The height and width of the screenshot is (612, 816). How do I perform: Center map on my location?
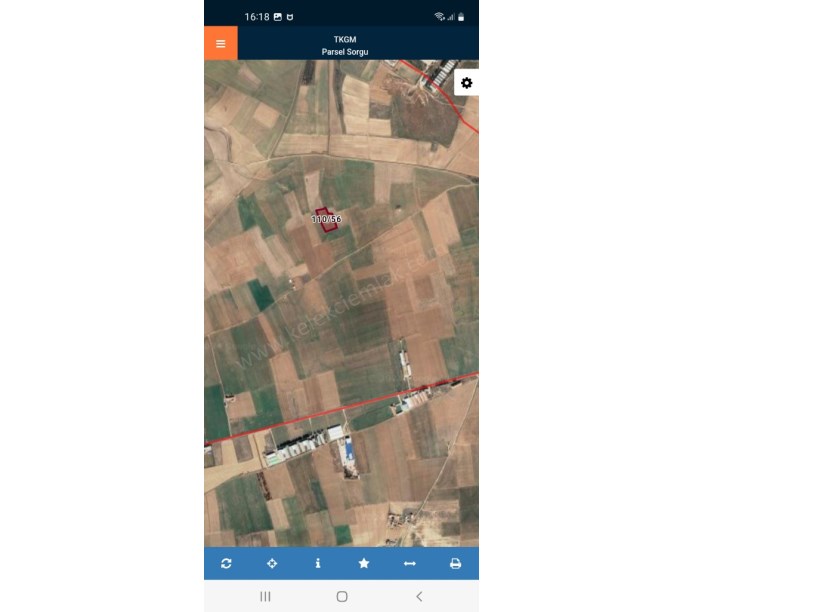click(272, 563)
